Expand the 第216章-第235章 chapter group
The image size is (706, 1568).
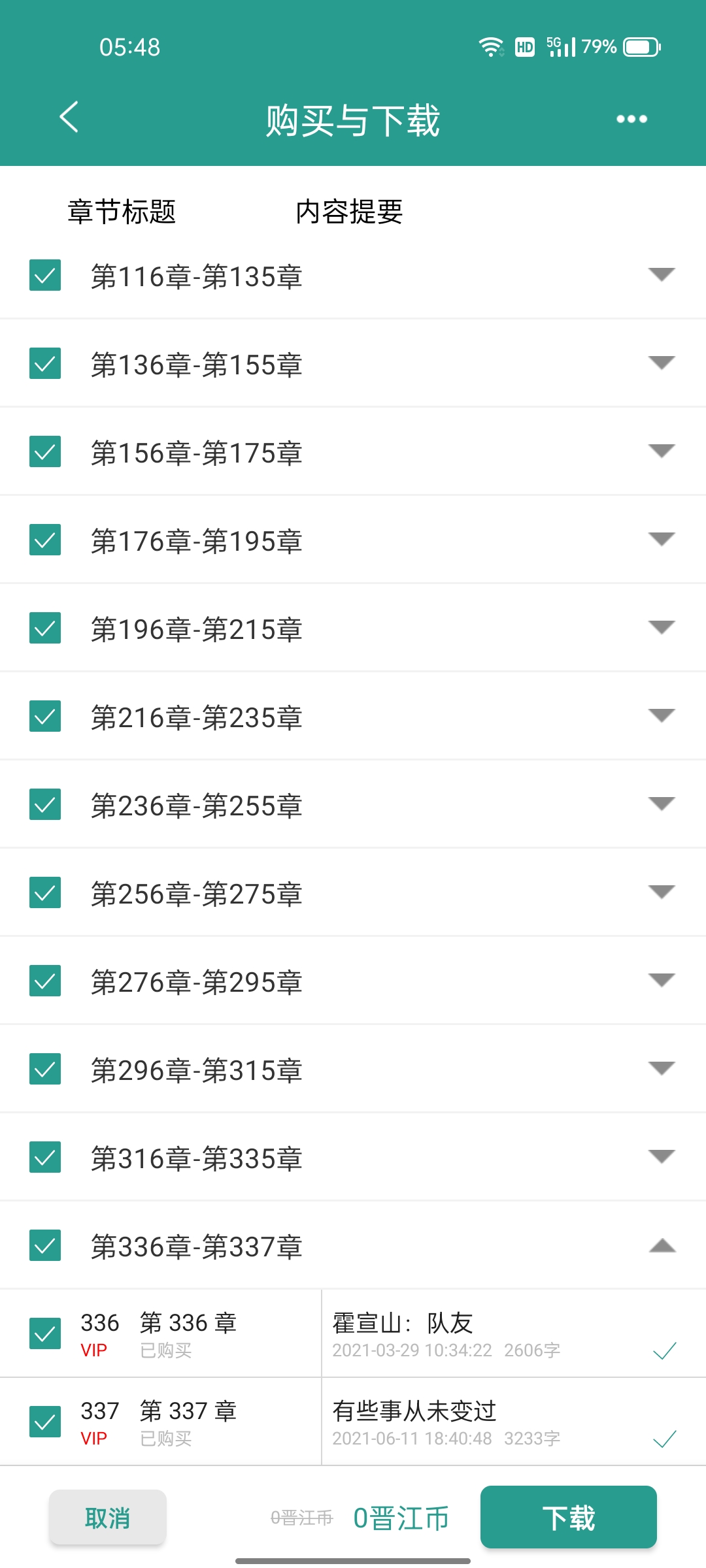(662, 715)
